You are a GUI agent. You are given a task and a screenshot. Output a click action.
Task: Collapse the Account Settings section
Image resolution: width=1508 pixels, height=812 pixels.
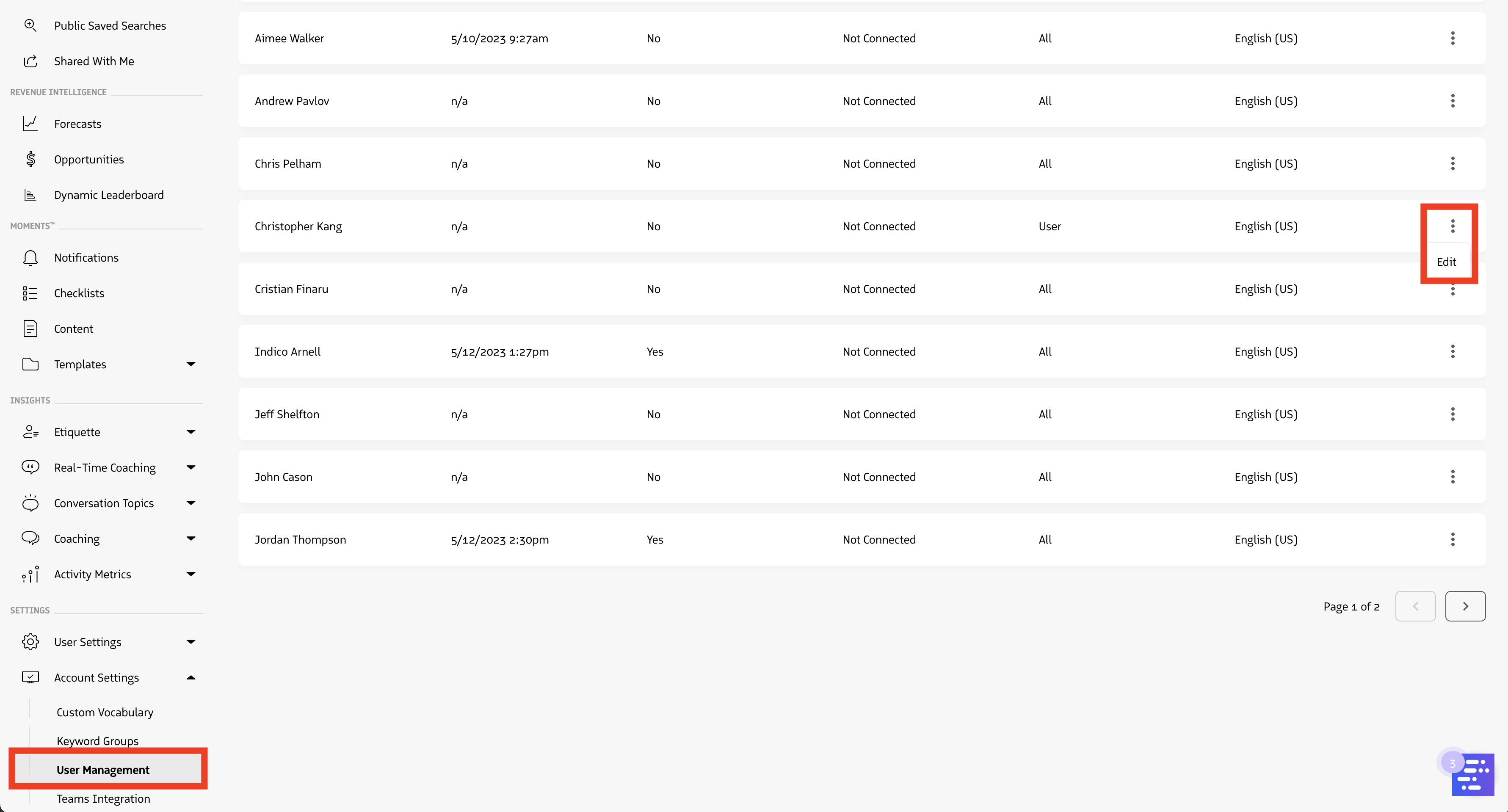click(190, 678)
